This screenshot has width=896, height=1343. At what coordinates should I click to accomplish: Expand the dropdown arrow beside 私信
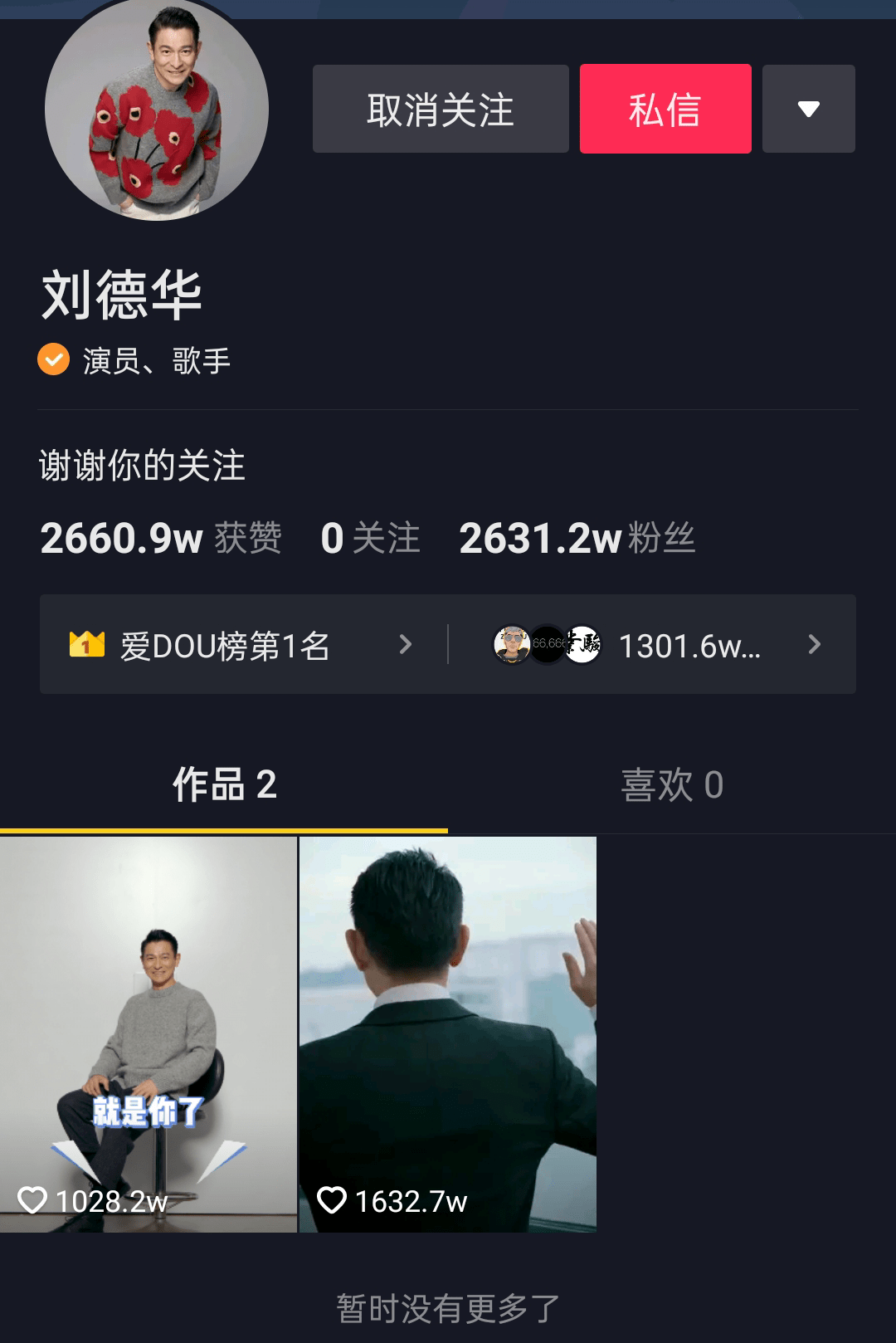click(808, 109)
